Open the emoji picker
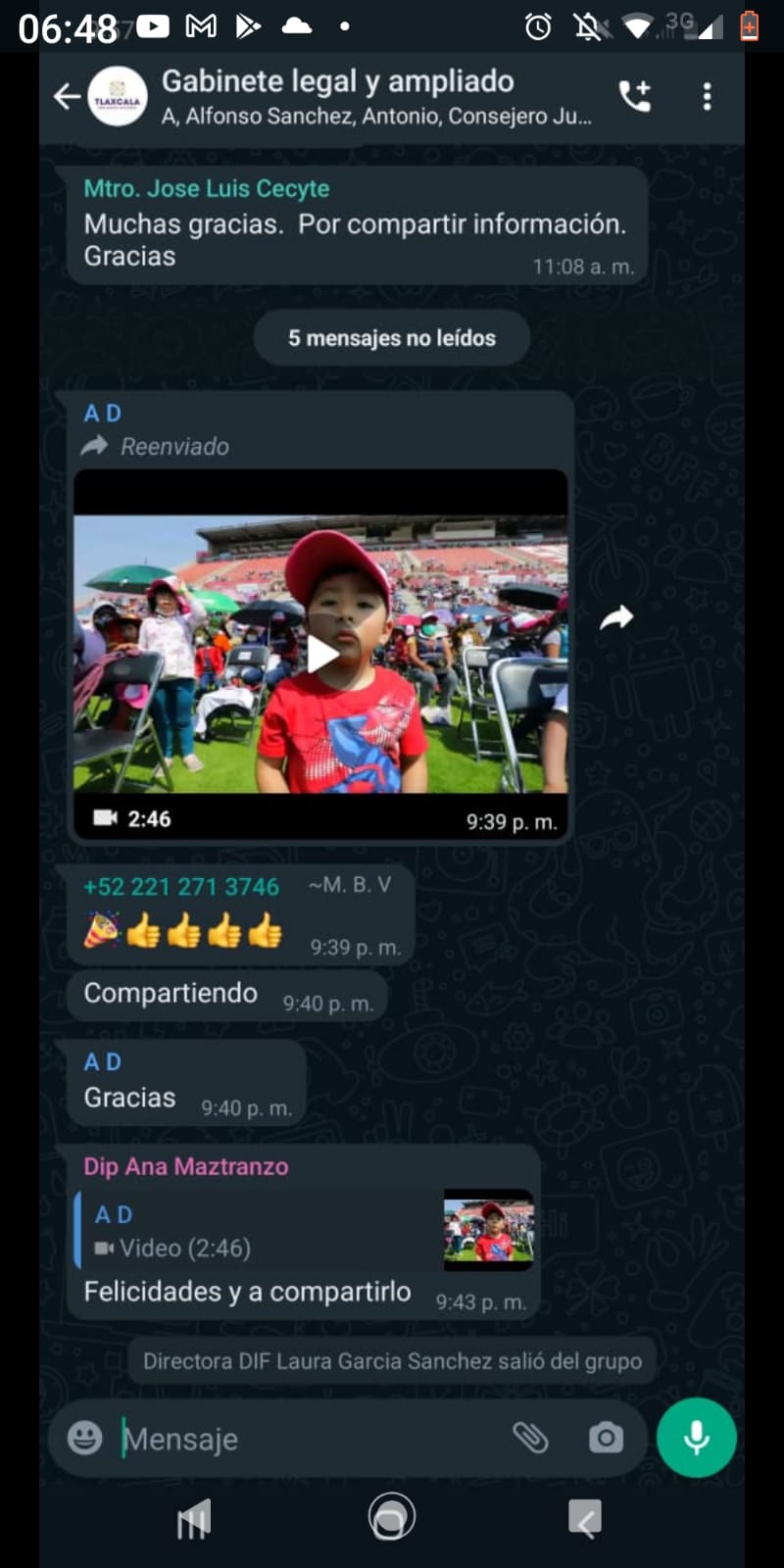Screen dimensions: 784x1568 [84, 1438]
